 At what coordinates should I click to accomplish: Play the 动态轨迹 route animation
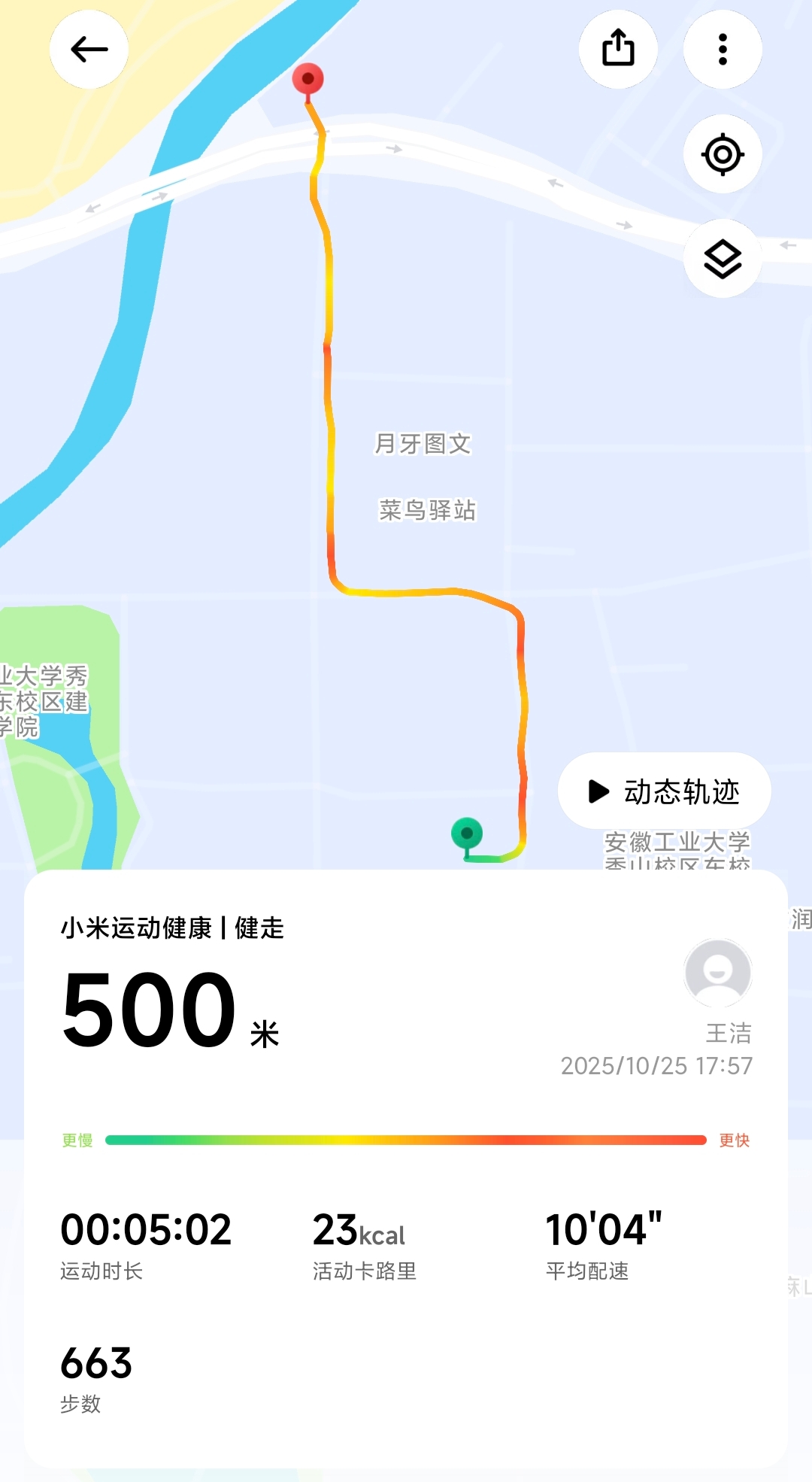(x=665, y=791)
